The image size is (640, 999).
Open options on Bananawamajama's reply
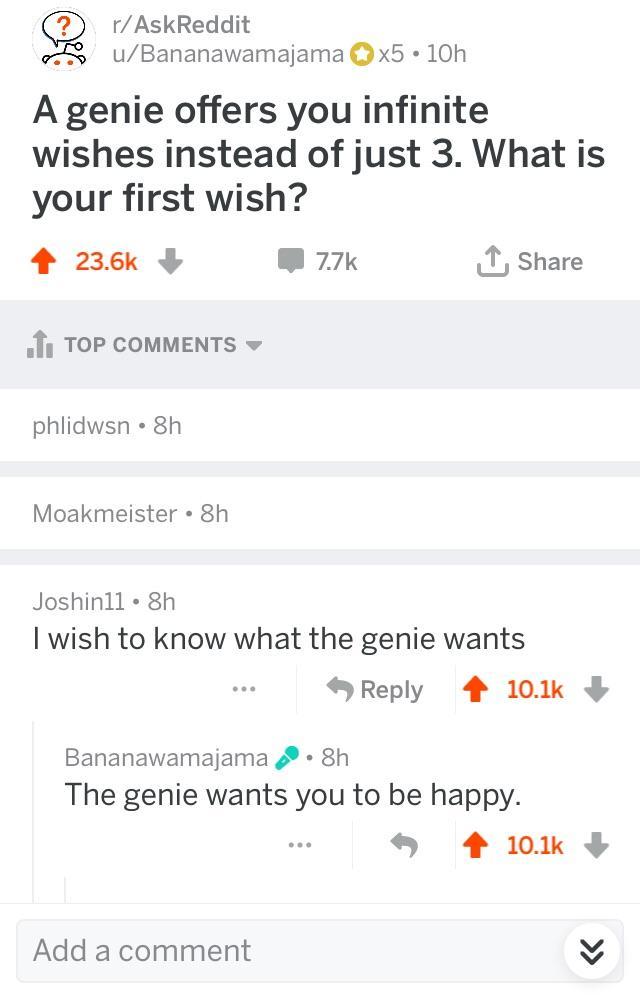[300, 846]
